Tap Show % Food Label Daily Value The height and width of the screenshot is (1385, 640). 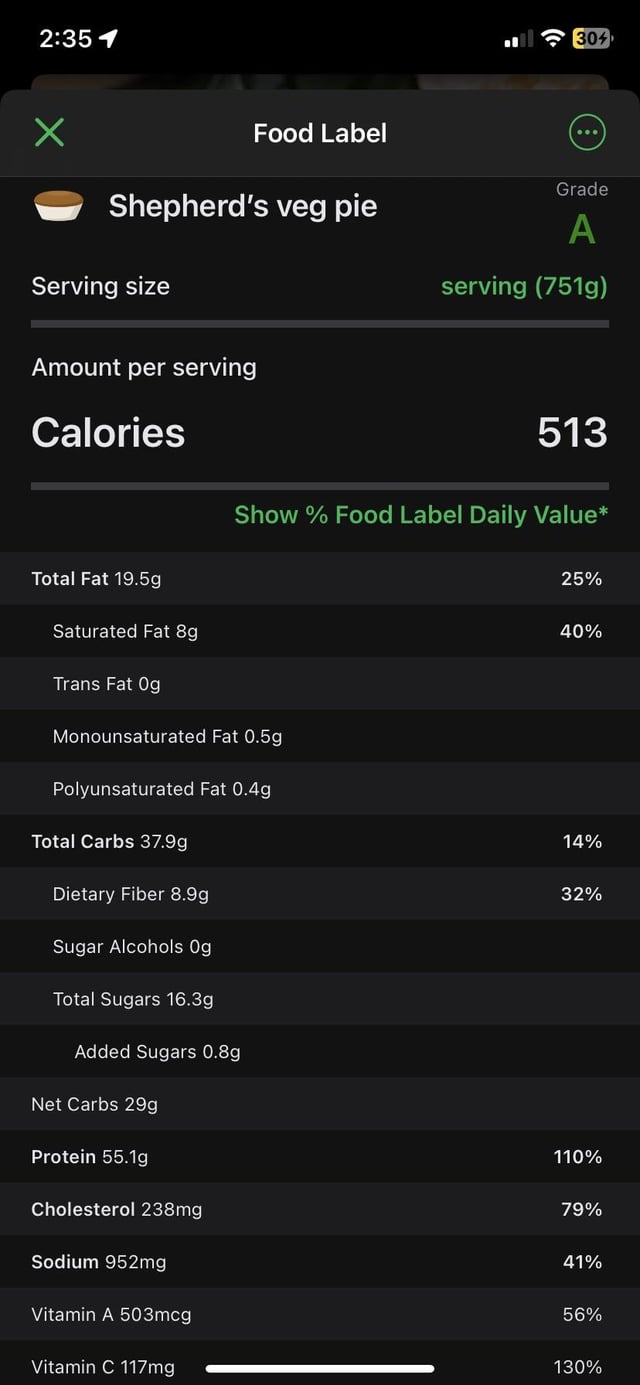click(421, 515)
